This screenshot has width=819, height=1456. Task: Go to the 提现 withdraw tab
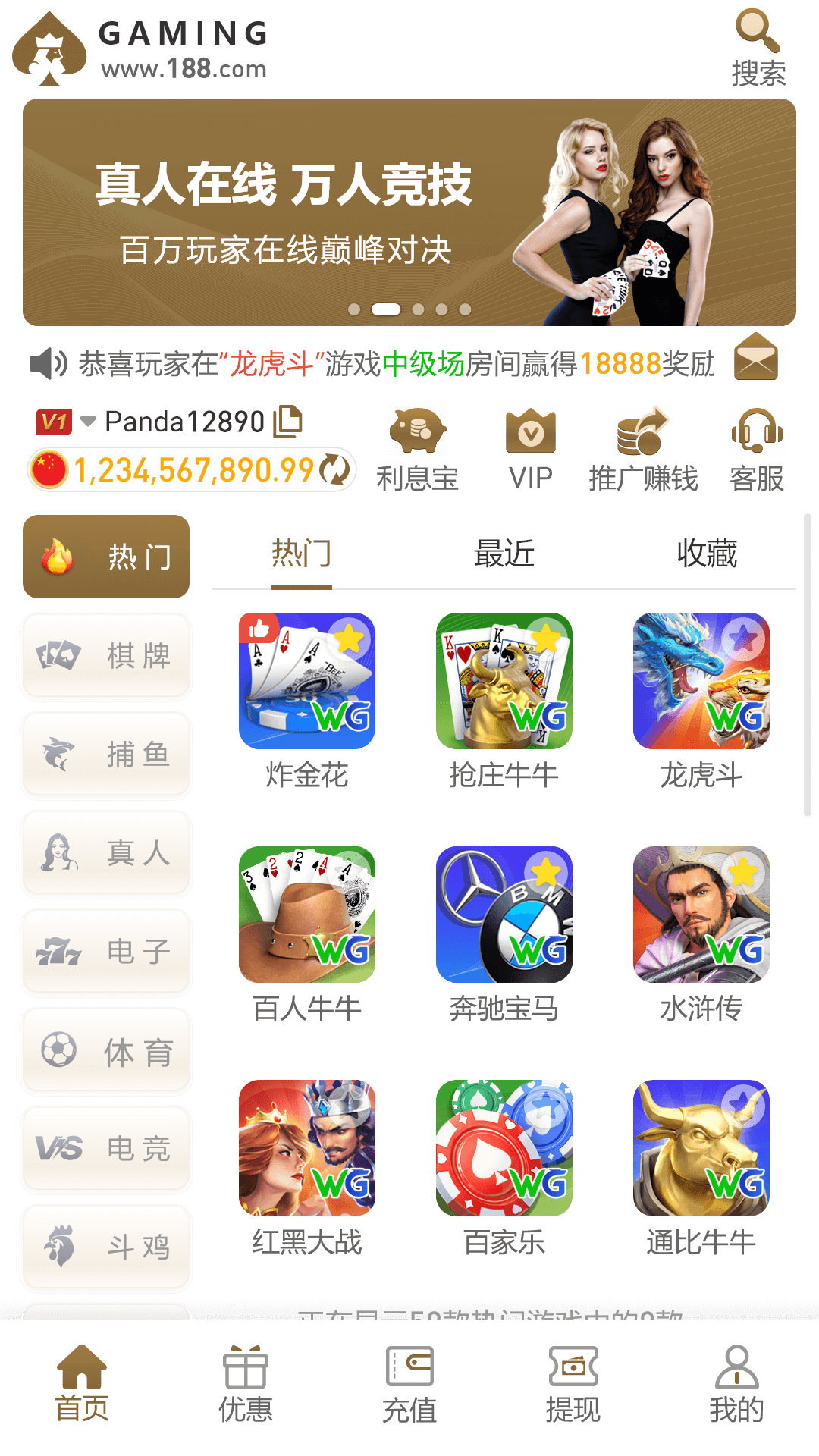tap(573, 1385)
